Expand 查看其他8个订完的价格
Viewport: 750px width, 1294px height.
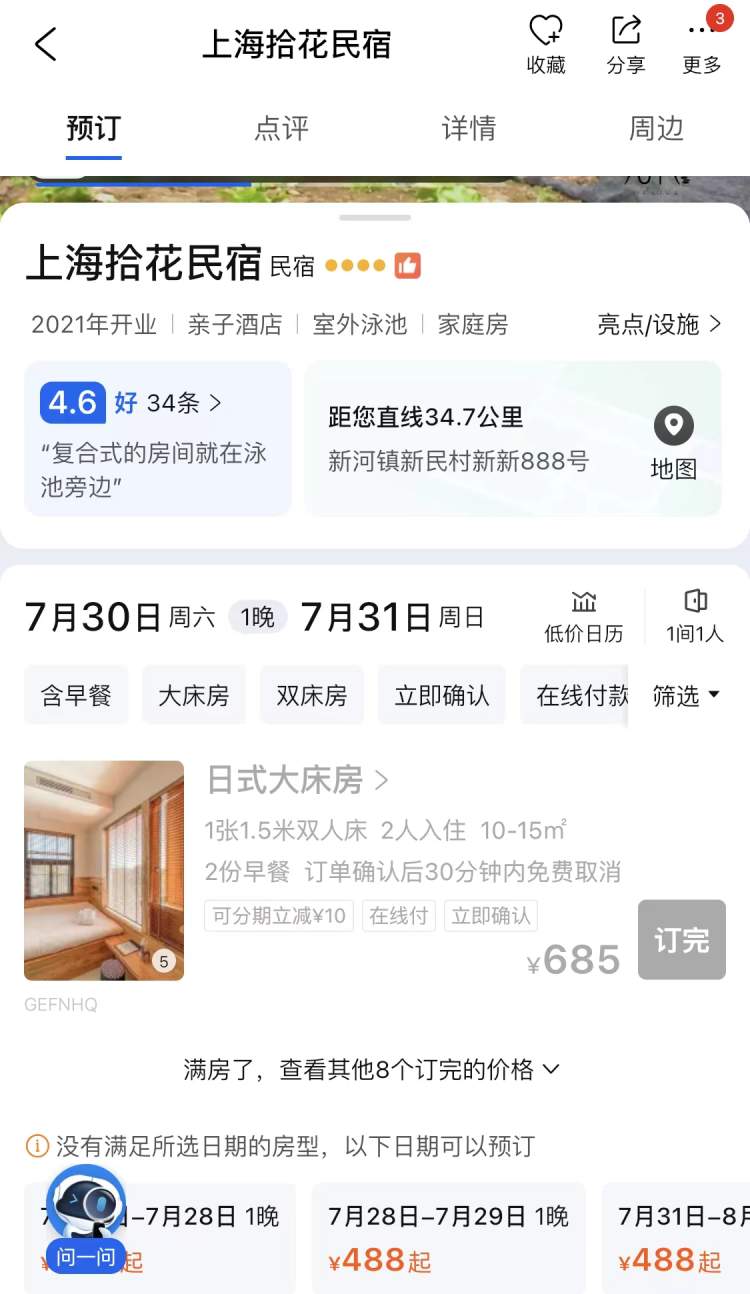click(x=372, y=1069)
